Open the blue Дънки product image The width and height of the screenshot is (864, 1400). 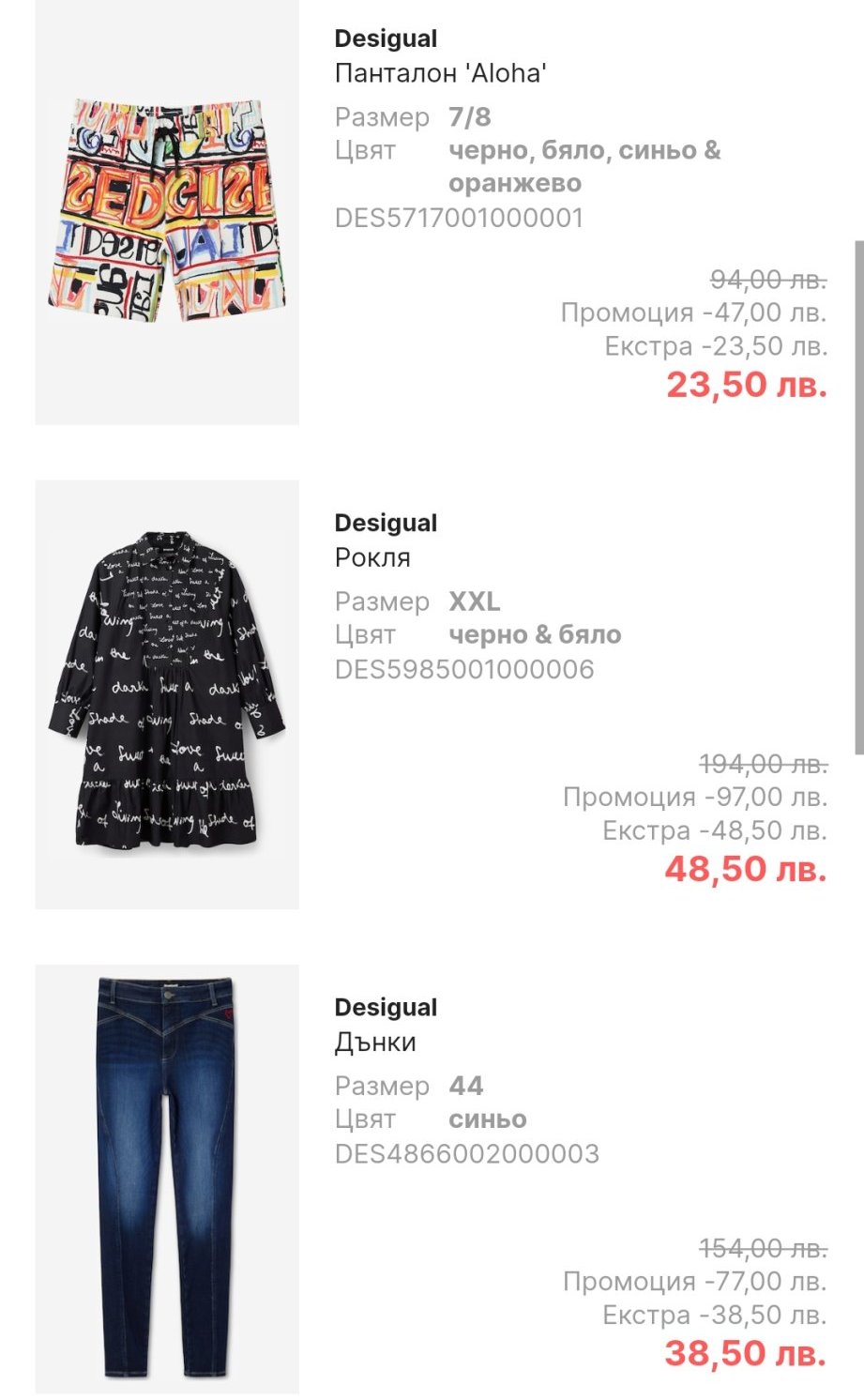(167, 1178)
